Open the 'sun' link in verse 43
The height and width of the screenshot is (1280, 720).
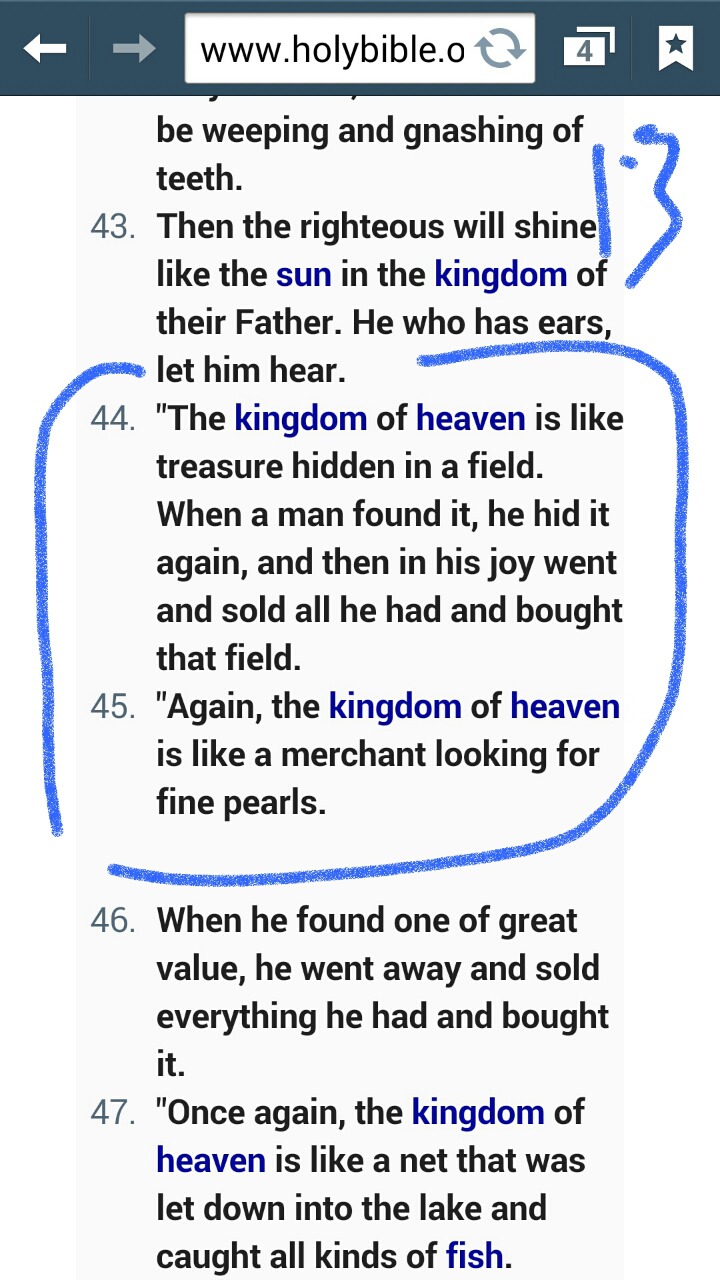coord(303,275)
